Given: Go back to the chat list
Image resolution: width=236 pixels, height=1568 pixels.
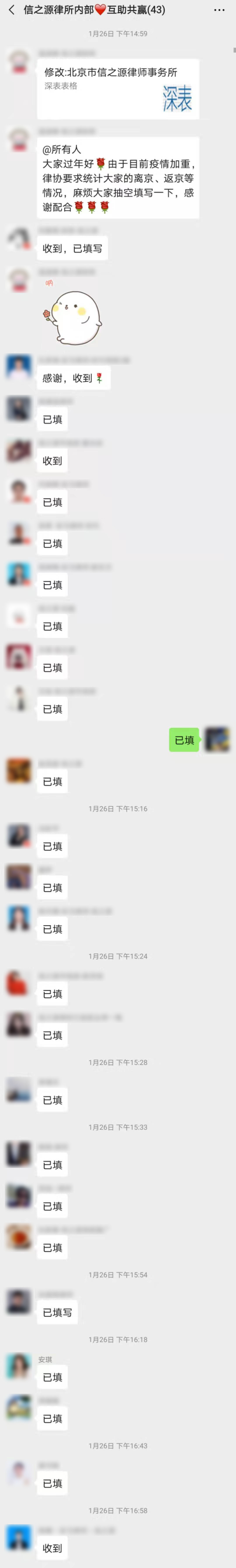Looking at the screenshot, I should pos(11,10).
